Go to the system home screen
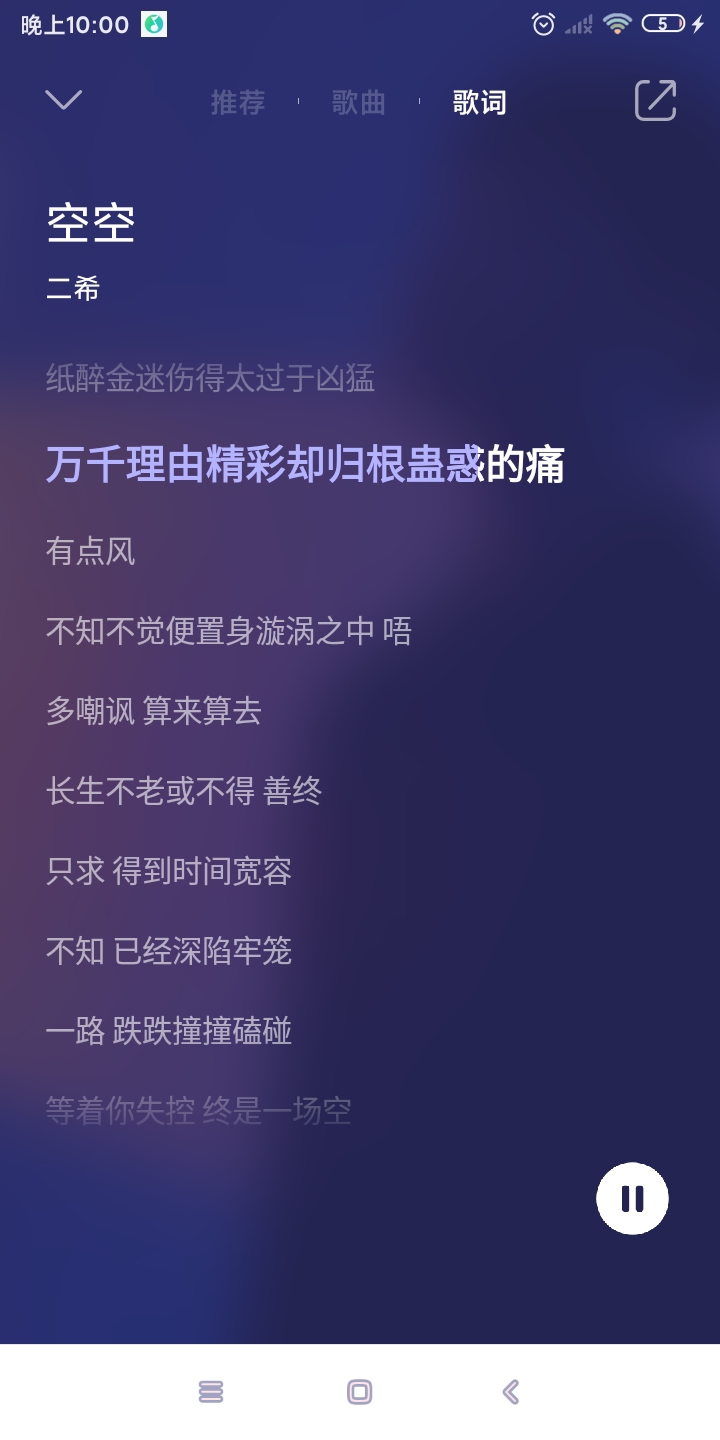 click(359, 1391)
